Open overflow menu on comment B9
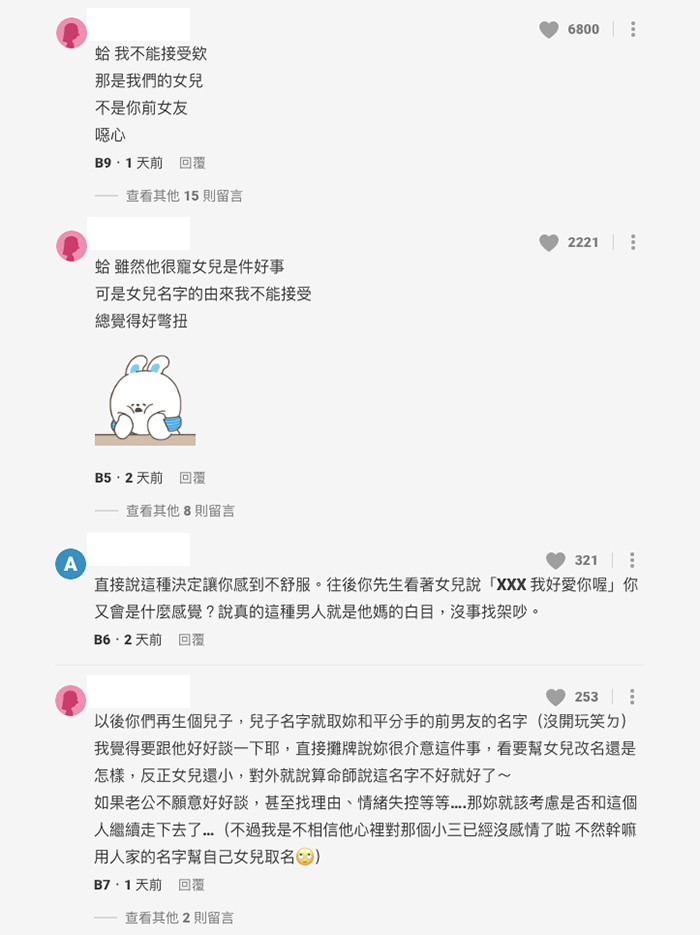This screenshot has height=935, width=700. 633,30
